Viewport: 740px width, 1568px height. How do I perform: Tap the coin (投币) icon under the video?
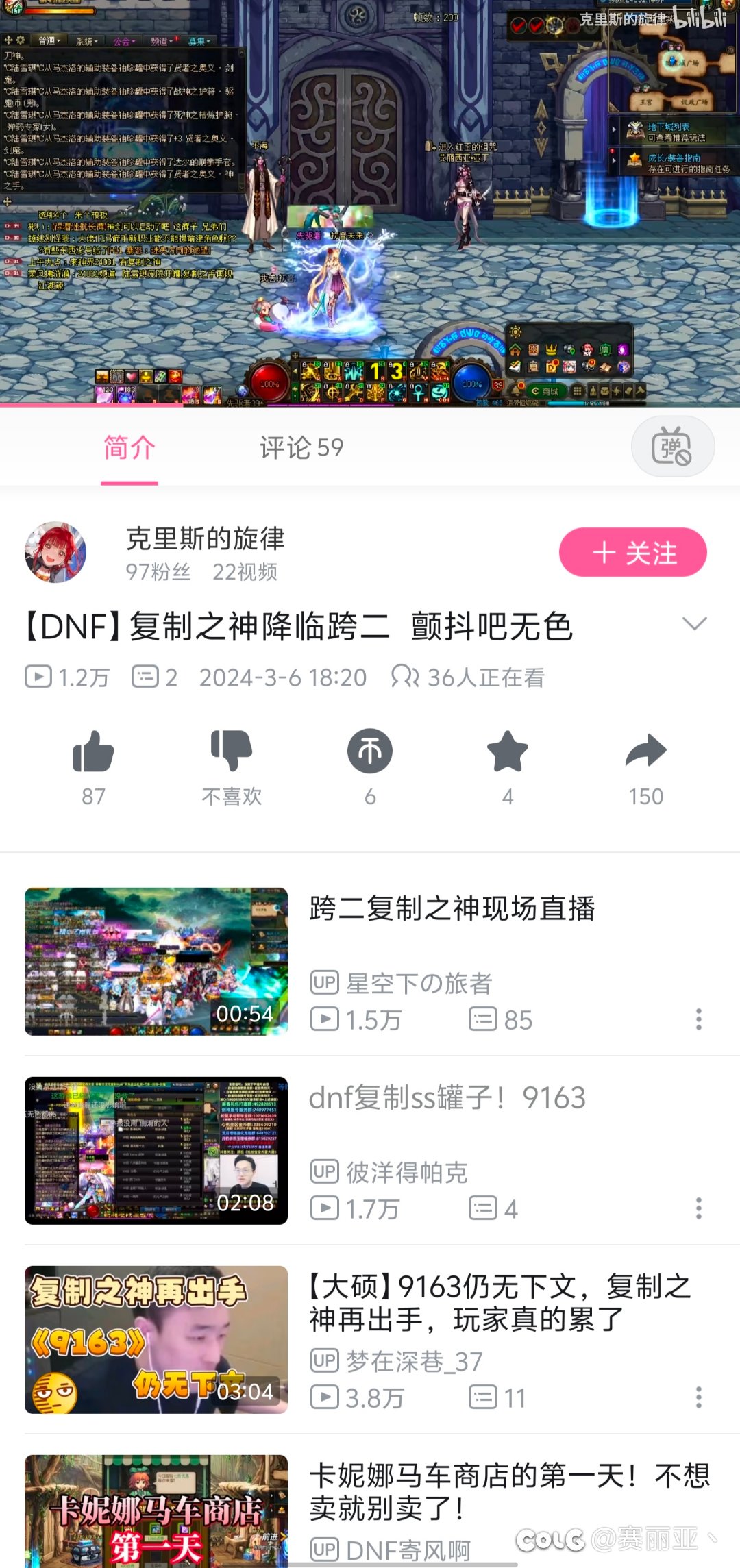[x=369, y=750]
